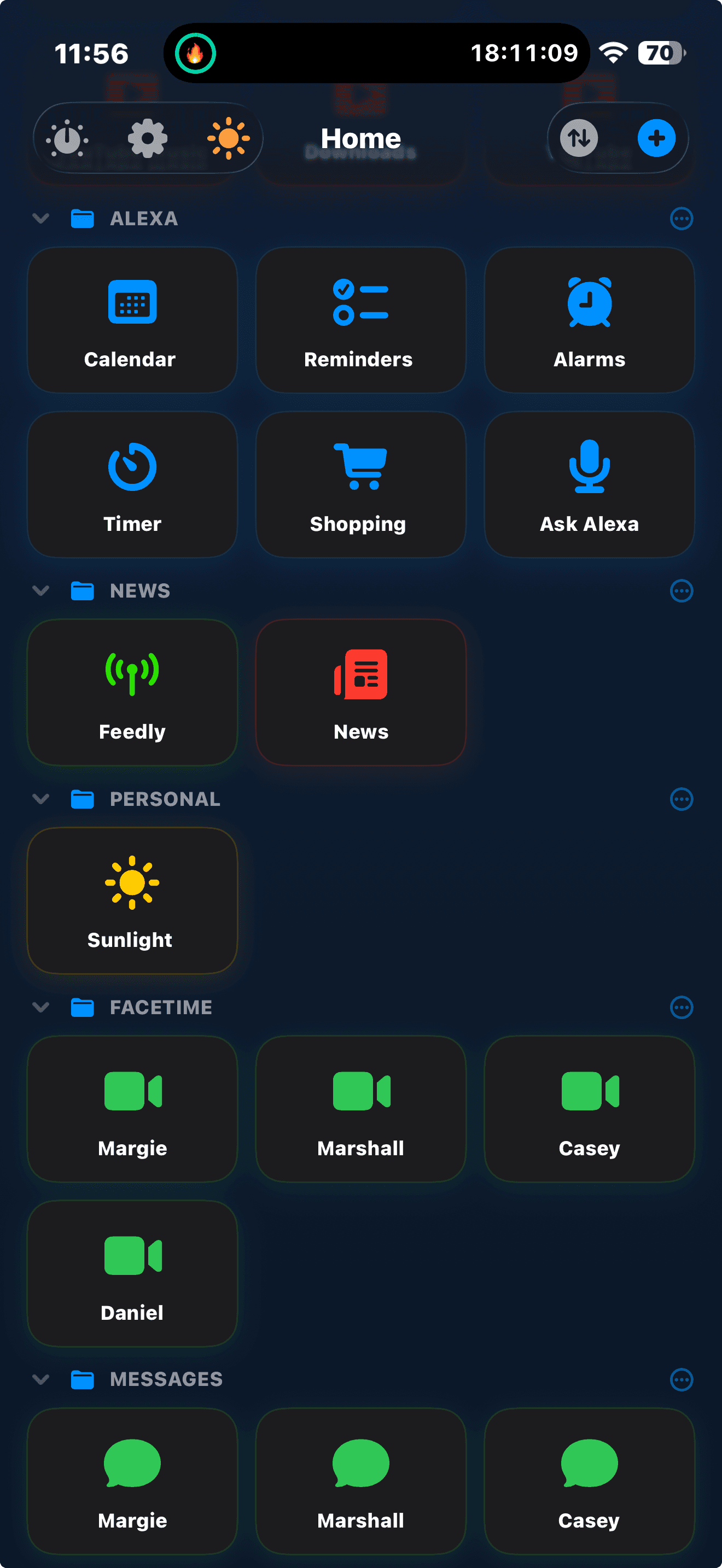This screenshot has width=722, height=1568.
Task: Toggle brightness with the sun icon
Action: (230, 138)
